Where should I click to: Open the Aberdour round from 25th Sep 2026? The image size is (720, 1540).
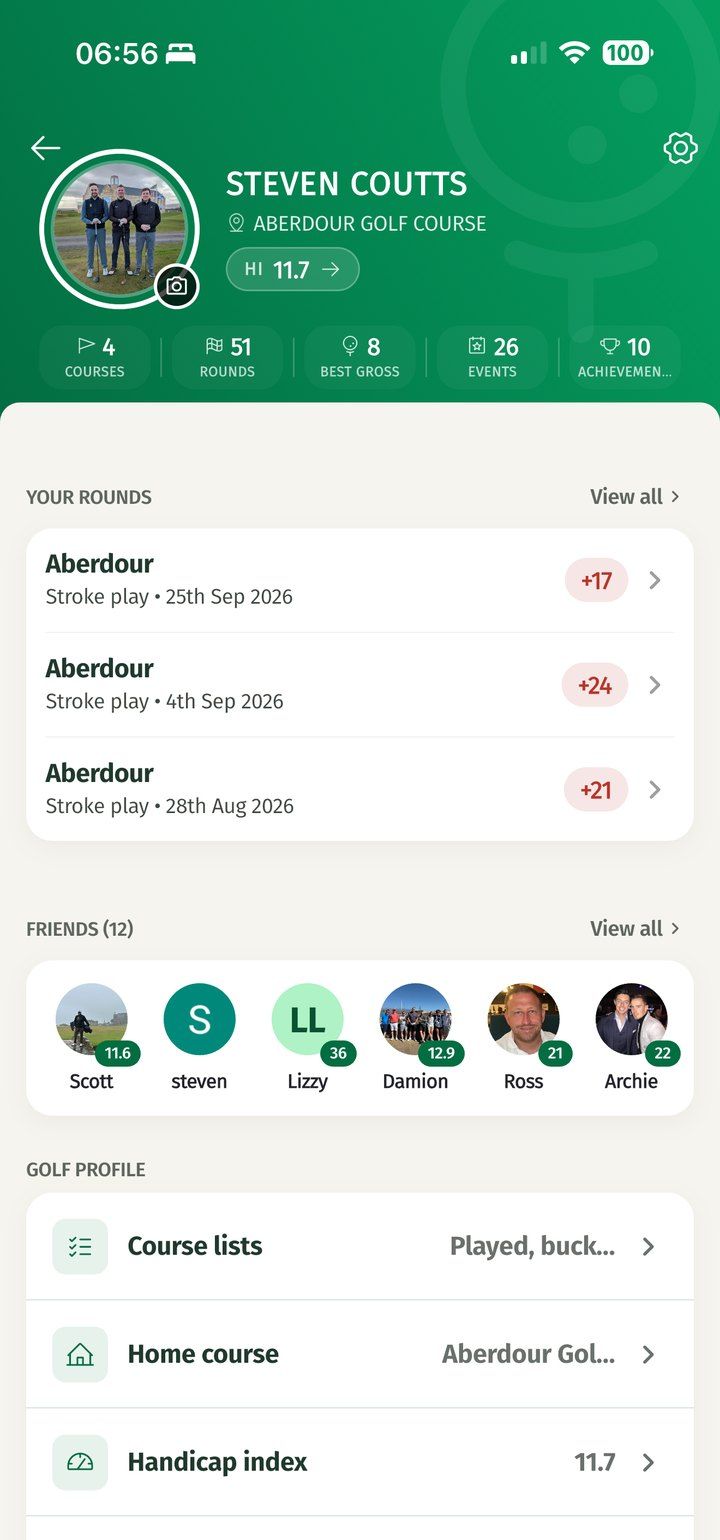click(360, 580)
